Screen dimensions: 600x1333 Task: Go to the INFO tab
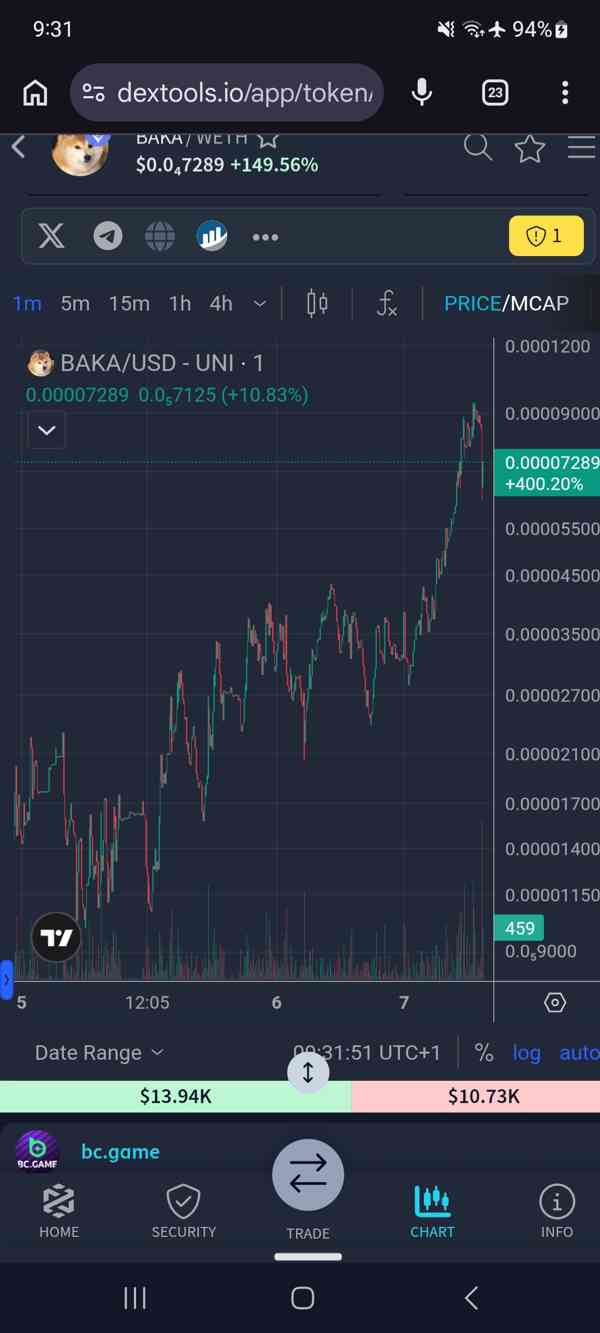pos(557,1210)
